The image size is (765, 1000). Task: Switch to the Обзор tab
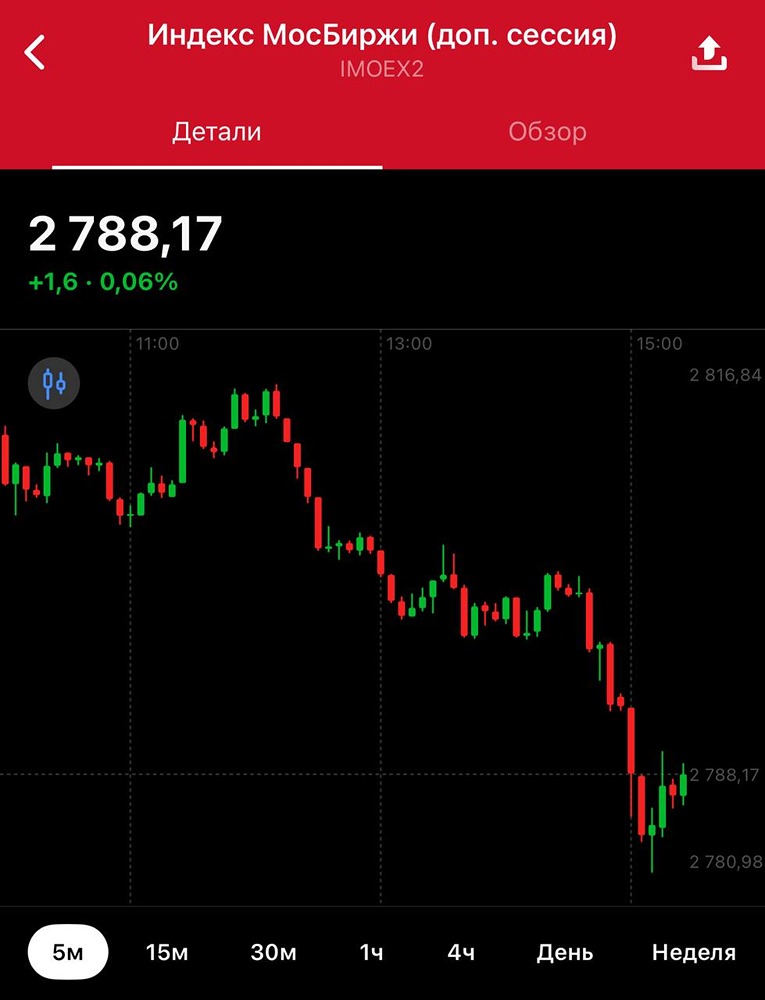coord(547,132)
